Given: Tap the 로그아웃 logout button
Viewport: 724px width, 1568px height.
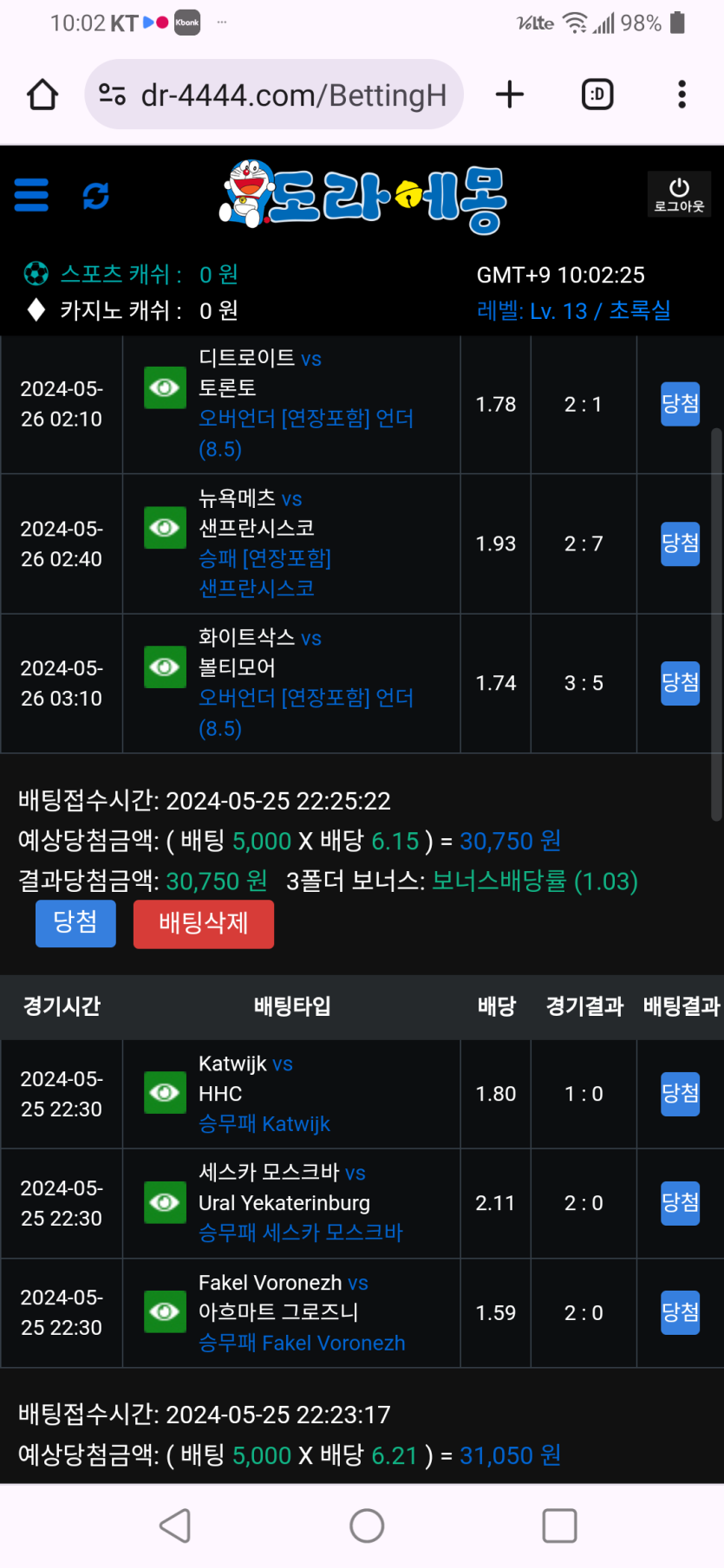Looking at the screenshot, I should click(x=679, y=194).
